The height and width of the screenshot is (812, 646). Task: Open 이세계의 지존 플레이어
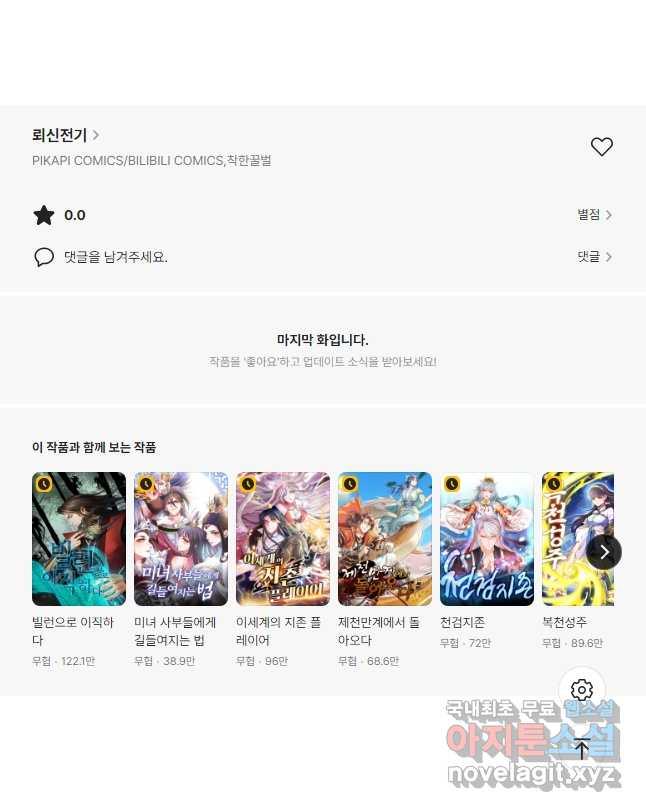point(283,539)
